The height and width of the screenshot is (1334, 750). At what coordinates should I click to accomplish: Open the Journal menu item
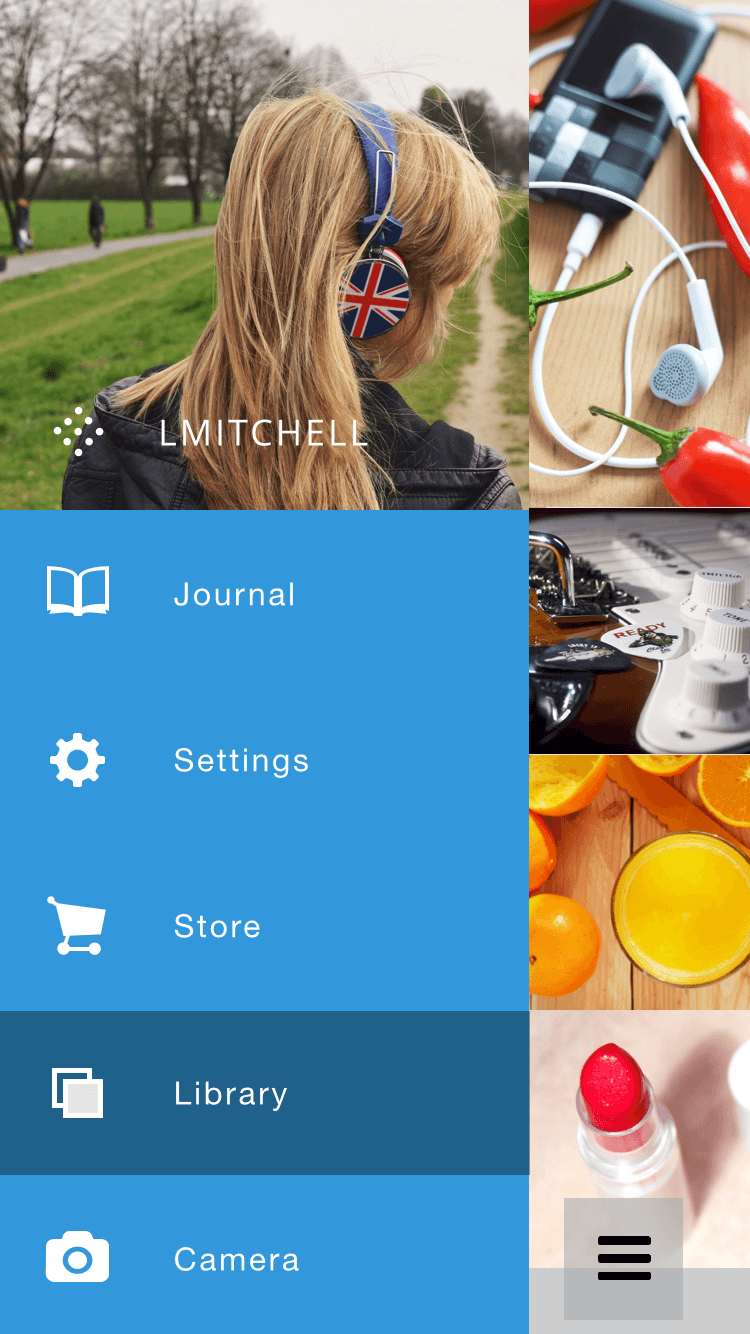pos(234,594)
